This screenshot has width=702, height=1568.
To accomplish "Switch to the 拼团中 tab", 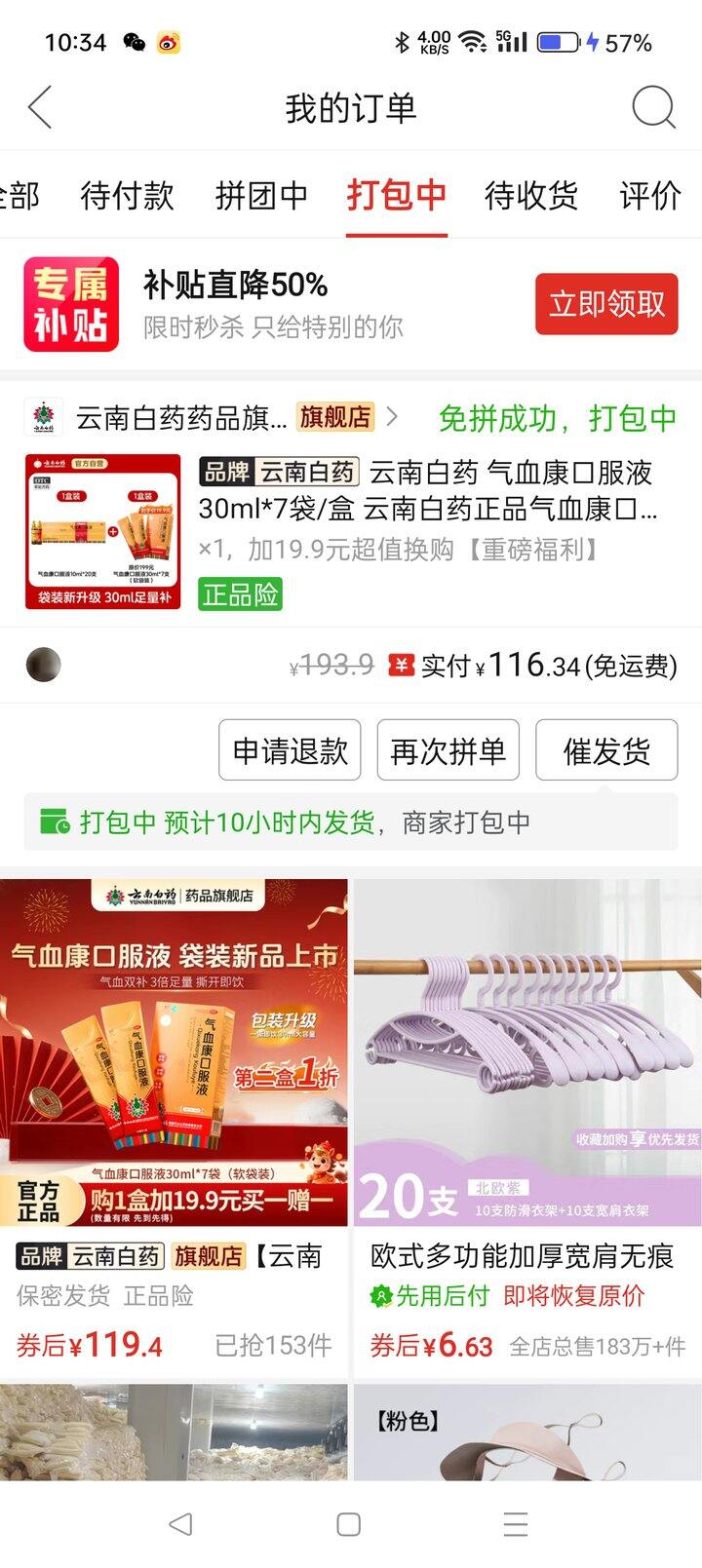I will 261,196.
